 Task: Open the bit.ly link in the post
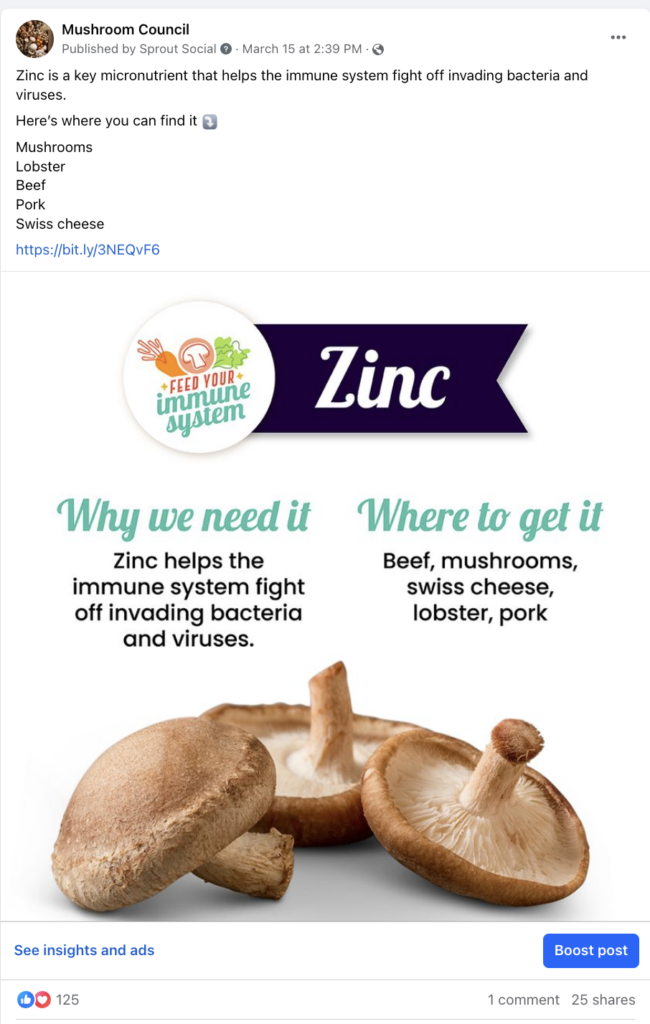[x=88, y=250]
